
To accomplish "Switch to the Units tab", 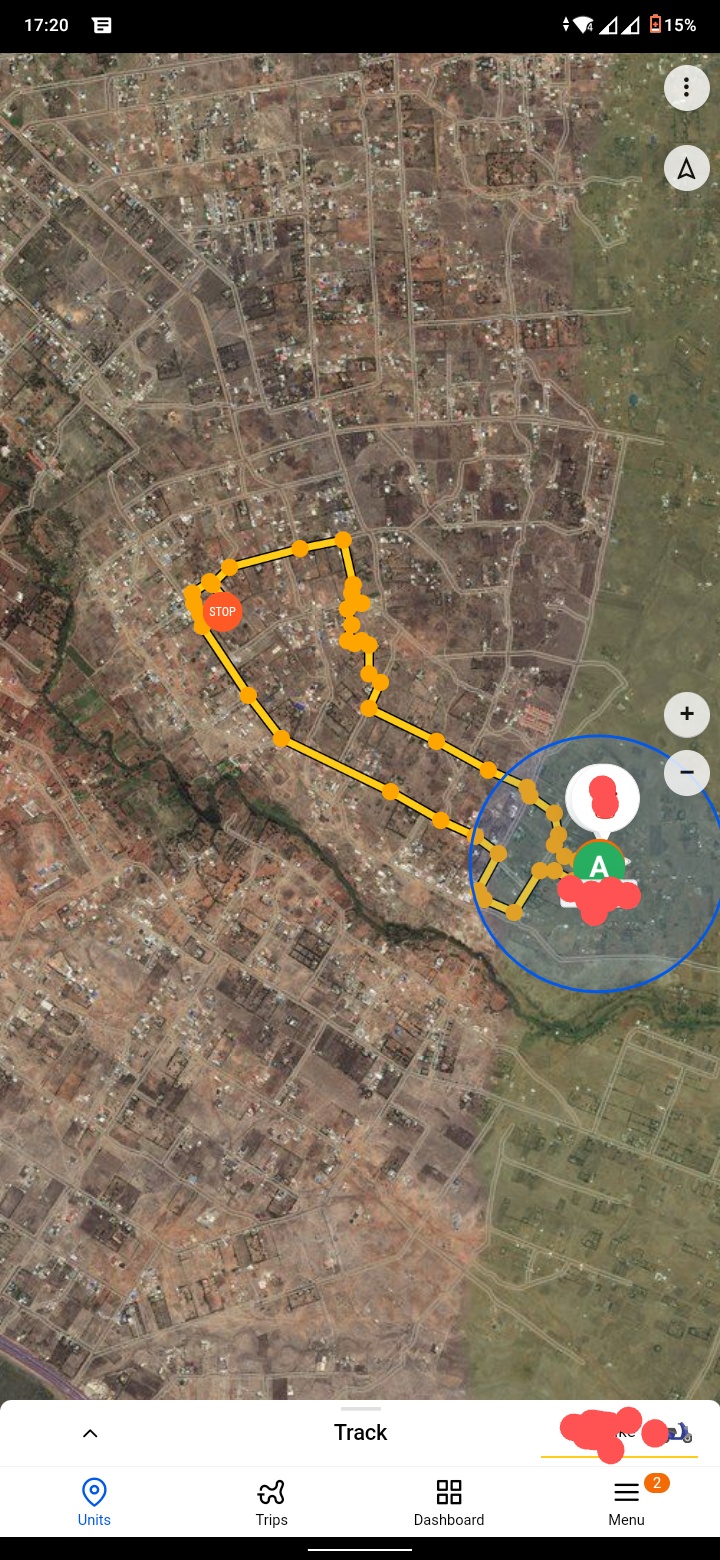I will coord(94,1502).
